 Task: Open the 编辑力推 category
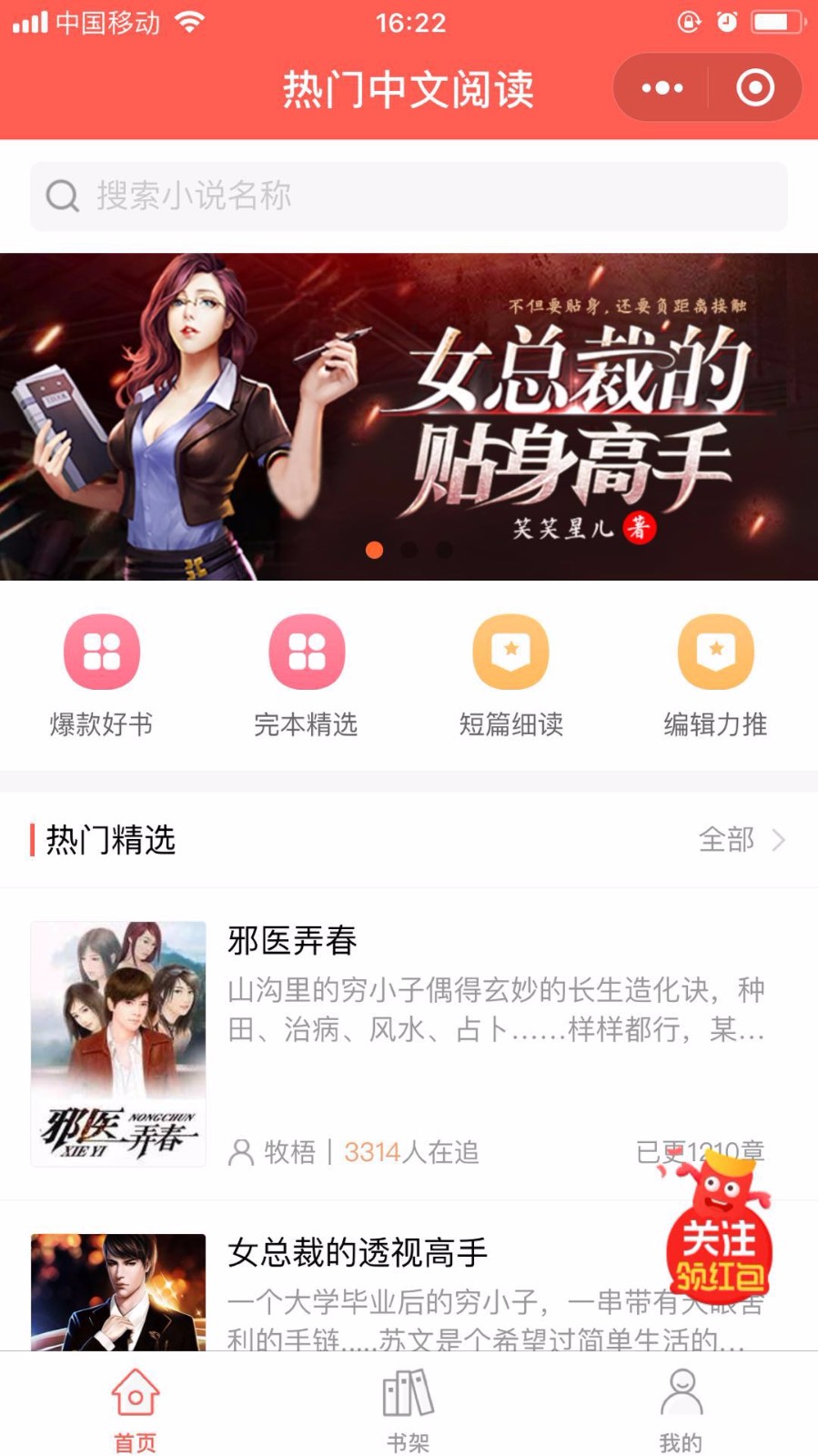(x=715, y=674)
